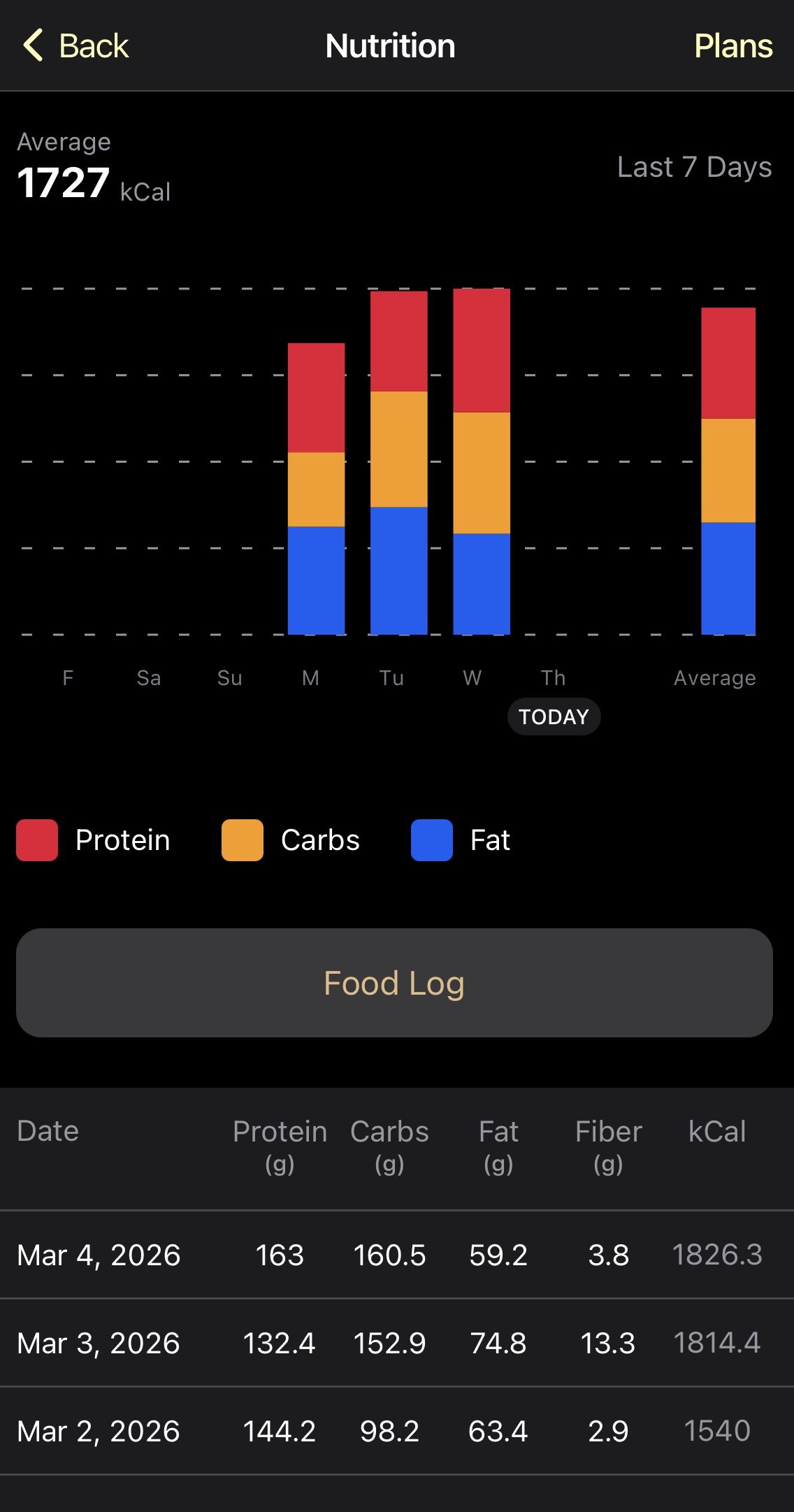
Task: Change the Last 7 Days range
Action: (x=694, y=167)
